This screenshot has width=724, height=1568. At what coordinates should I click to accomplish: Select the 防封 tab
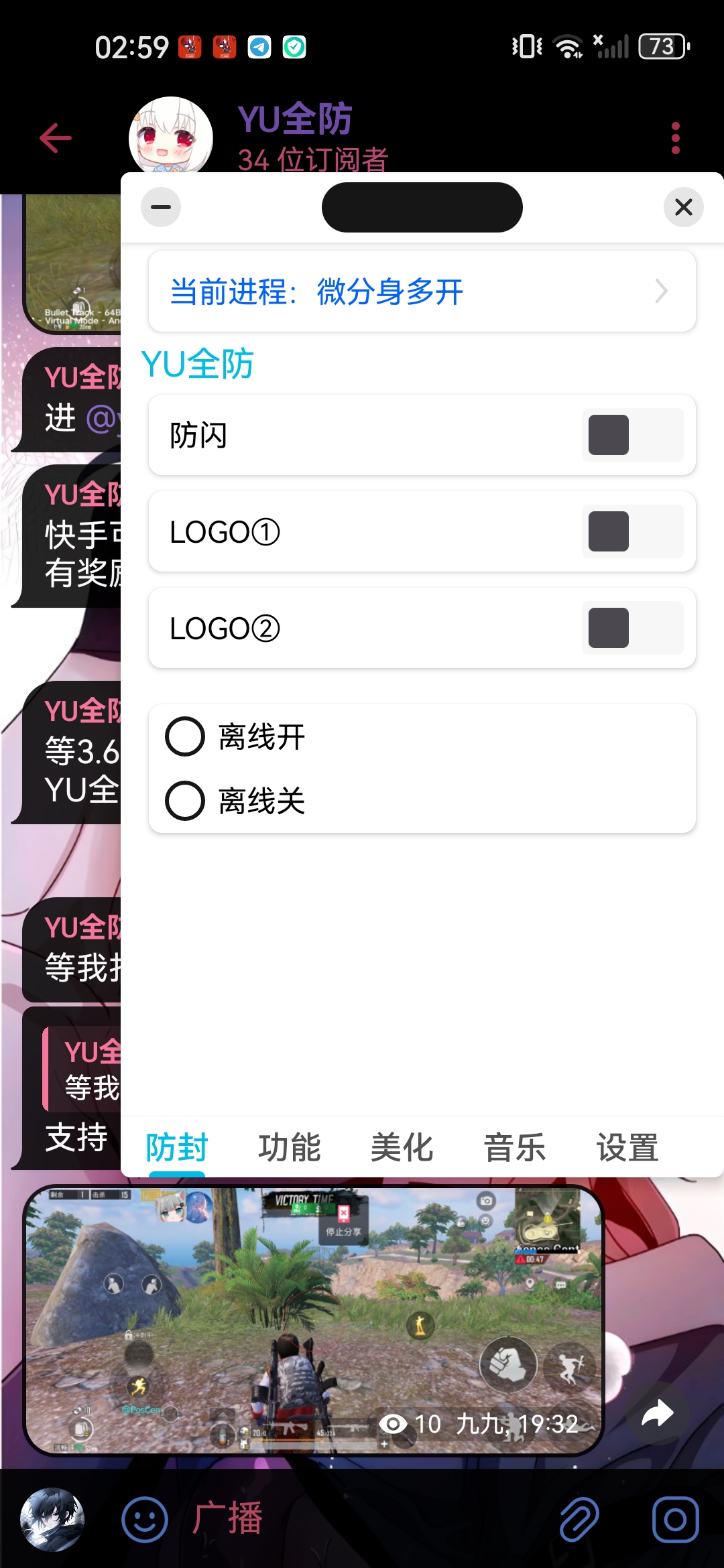(x=177, y=1147)
